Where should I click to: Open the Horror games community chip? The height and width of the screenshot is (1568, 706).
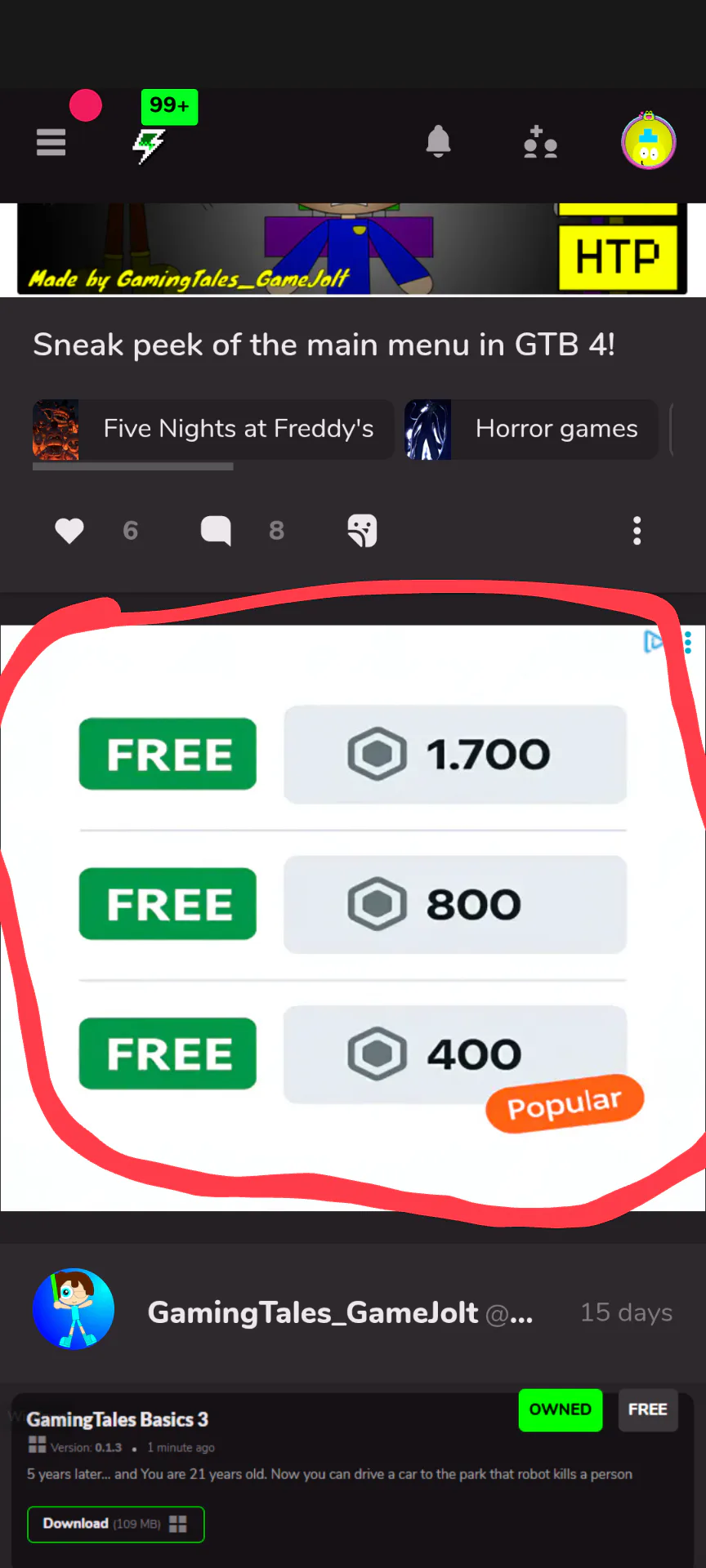(x=532, y=430)
